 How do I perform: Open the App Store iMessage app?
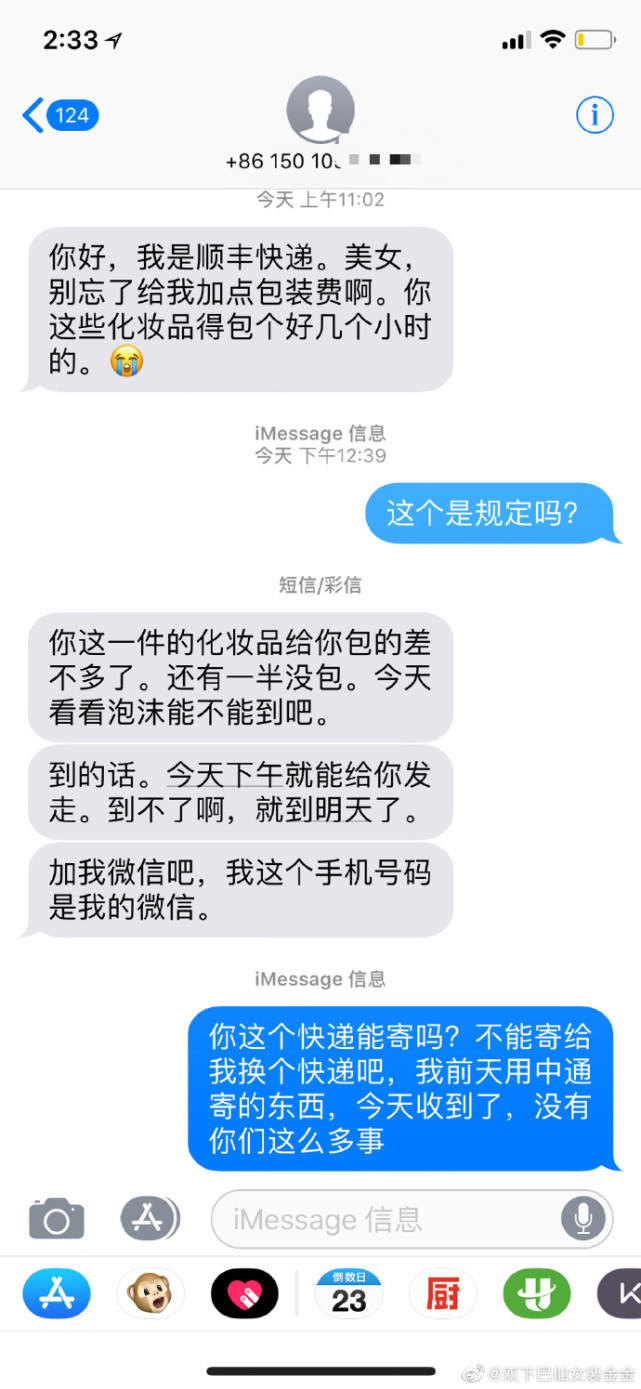[51, 1295]
